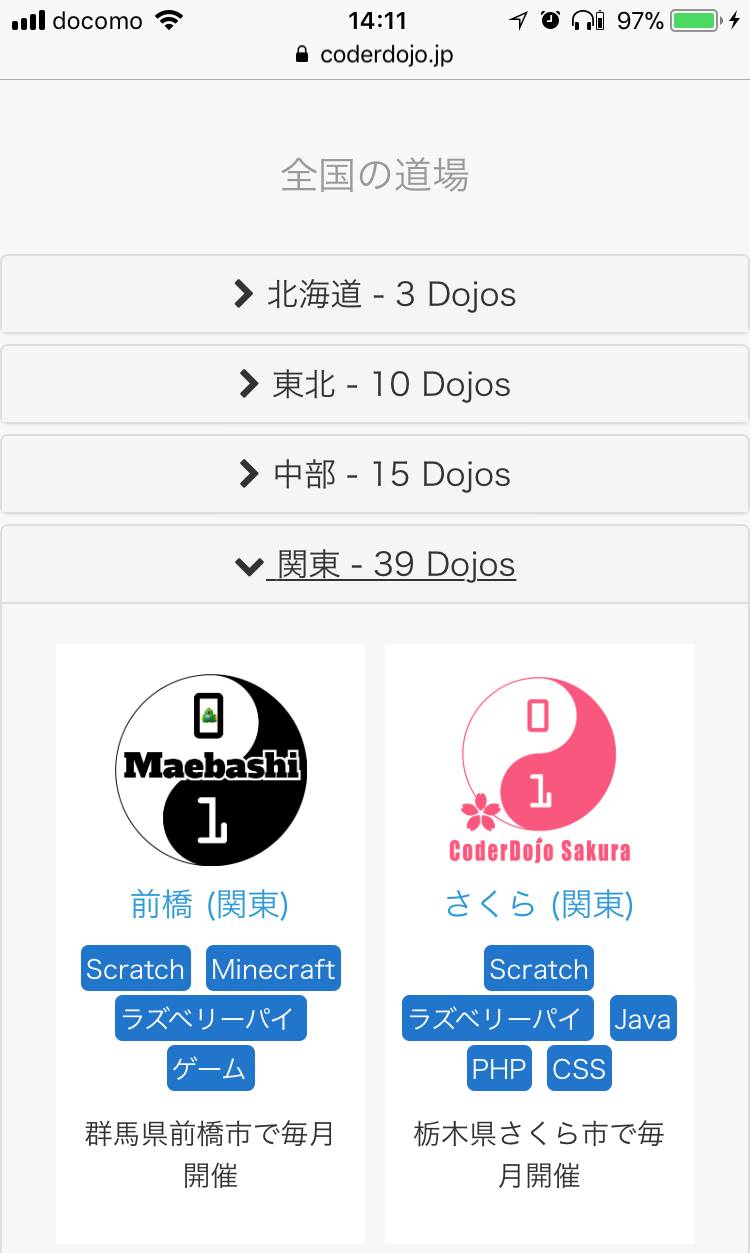Click the CoderDojo Maebashi yin-yang logo
Image resolution: width=750 pixels, height=1253 pixels.
[x=210, y=769]
